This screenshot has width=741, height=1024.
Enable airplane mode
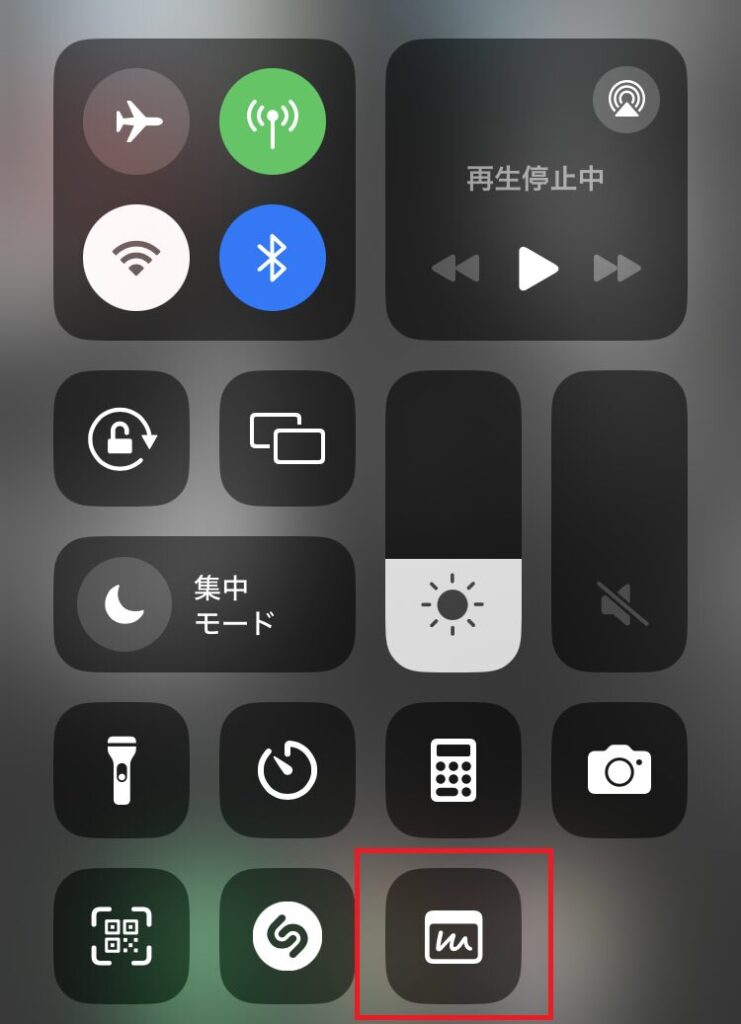(x=136, y=122)
